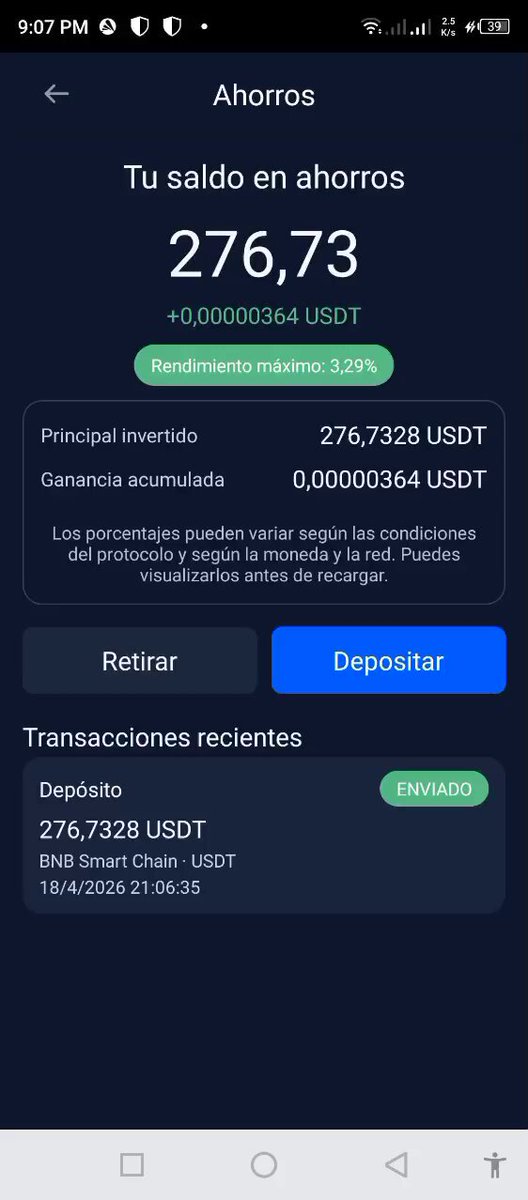Image resolution: width=528 pixels, height=1200 pixels.
Task: Tap the accessibility shortcut icon
Action: (494, 1164)
